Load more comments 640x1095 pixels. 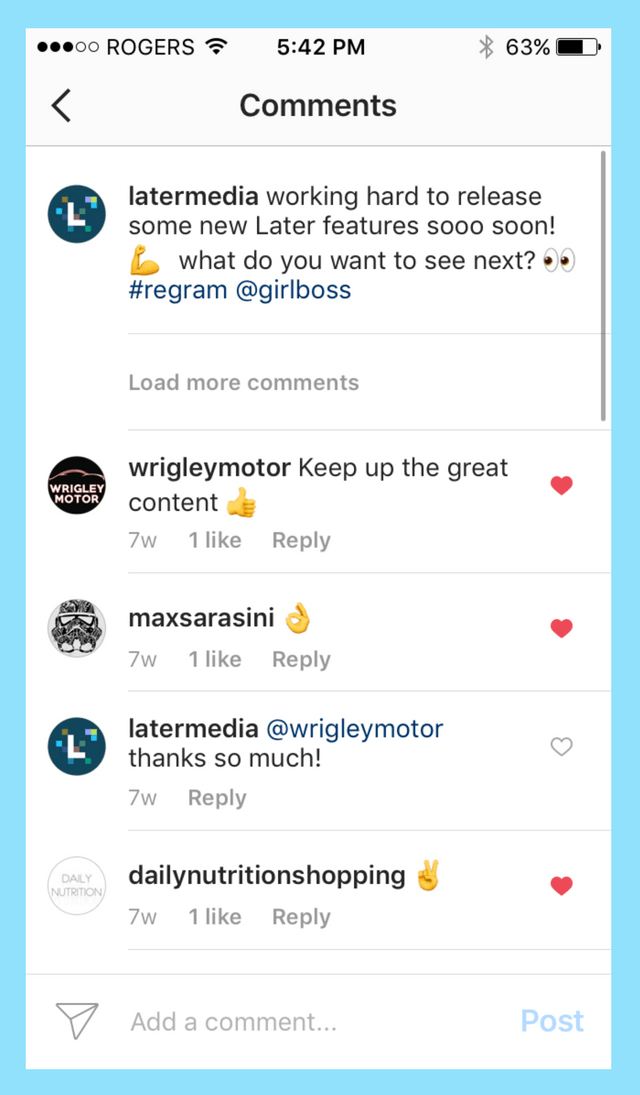click(x=243, y=383)
